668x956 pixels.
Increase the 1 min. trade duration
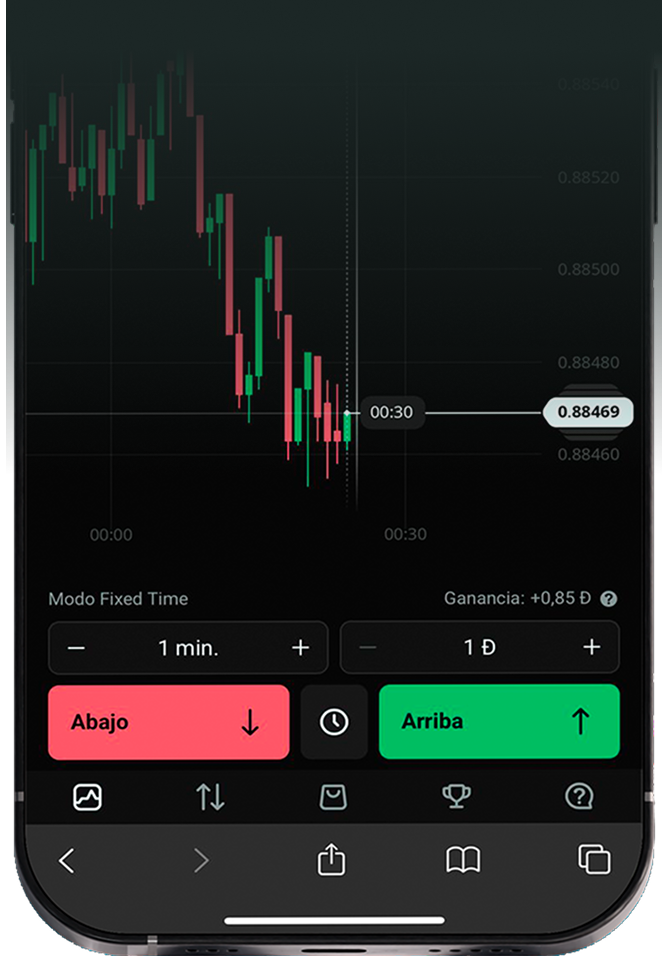300,648
